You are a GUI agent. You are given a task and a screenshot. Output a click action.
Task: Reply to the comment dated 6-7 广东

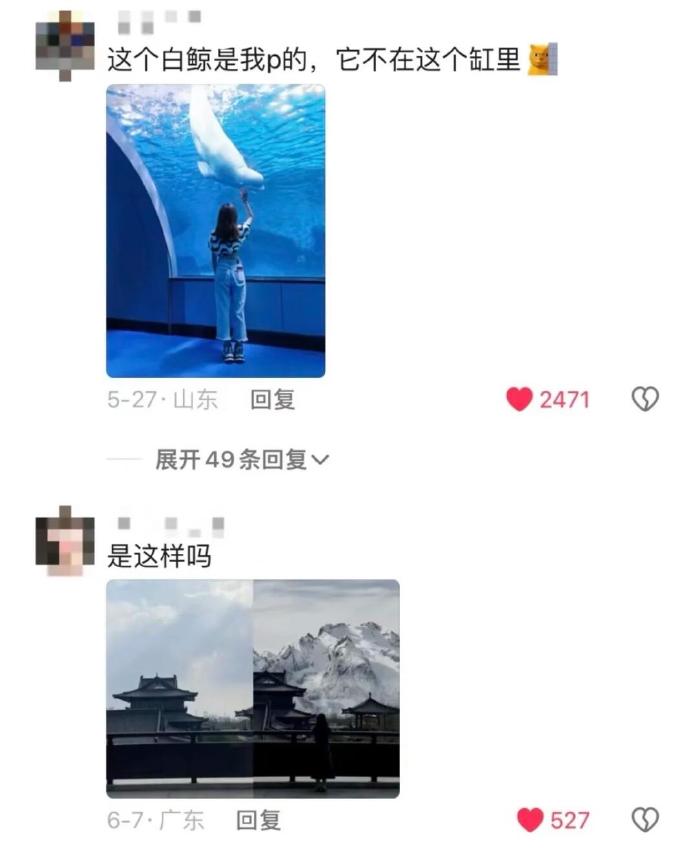coord(258,821)
